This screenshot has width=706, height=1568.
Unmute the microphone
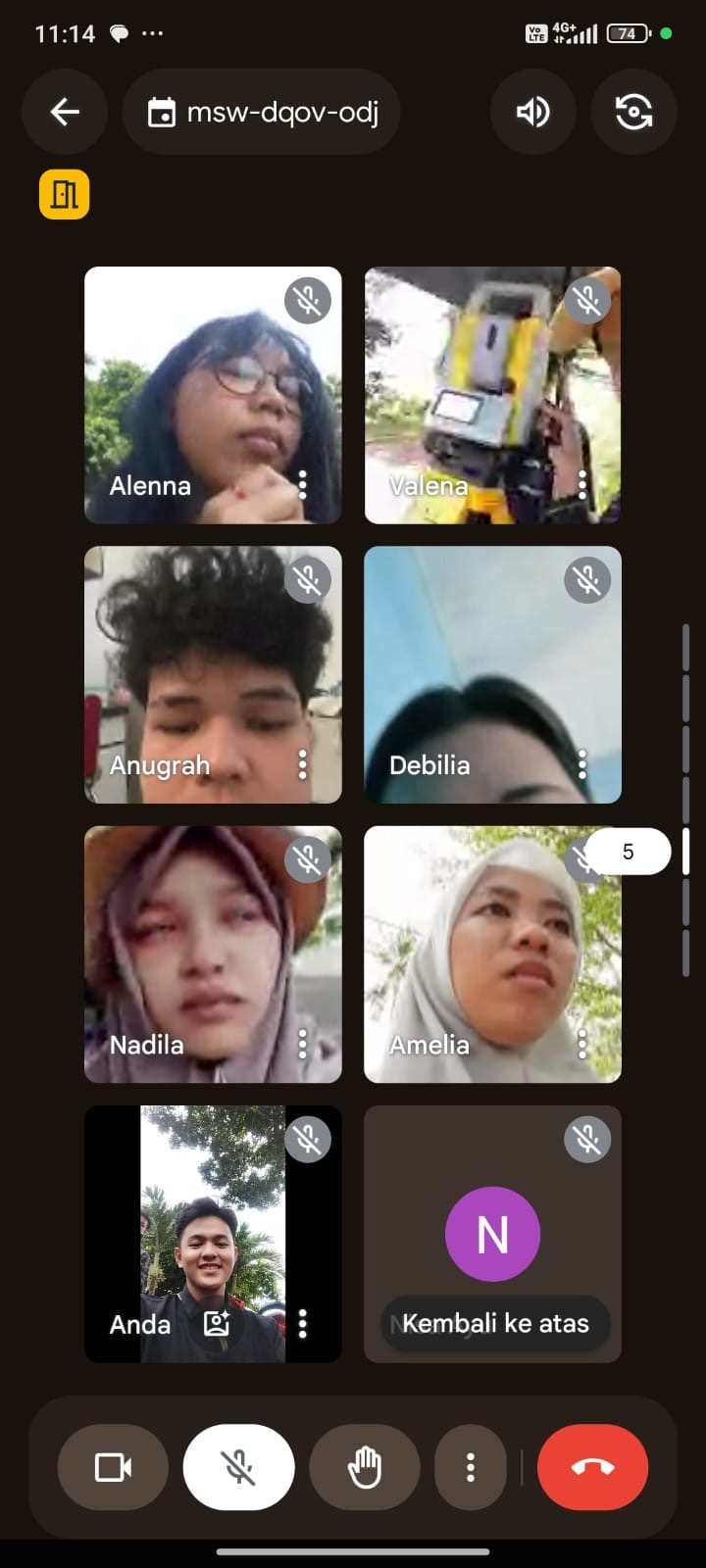click(x=238, y=1467)
